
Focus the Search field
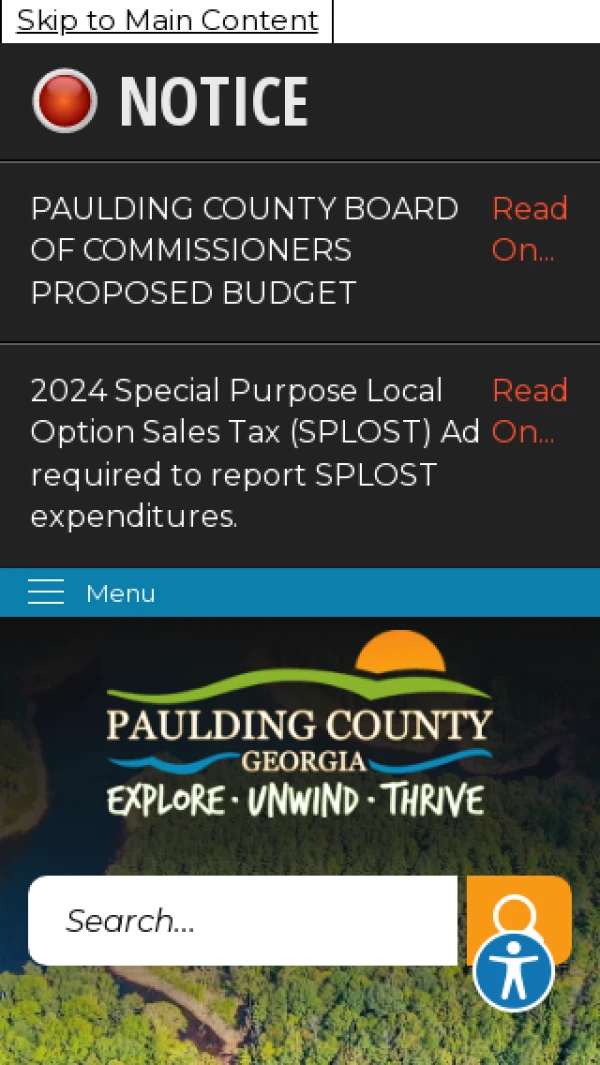243,921
